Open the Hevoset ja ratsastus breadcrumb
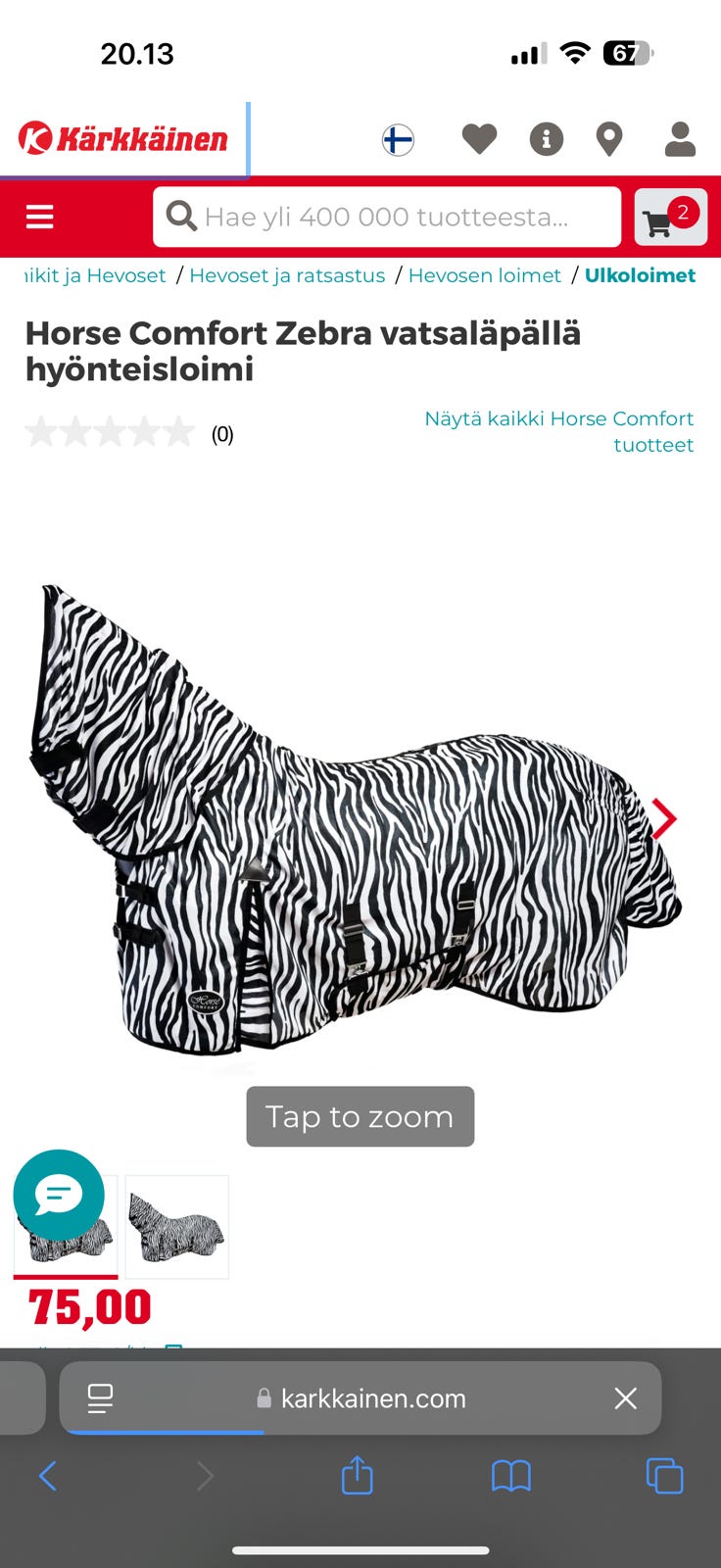Screen dimensions: 721x1568 click(287, 275)
